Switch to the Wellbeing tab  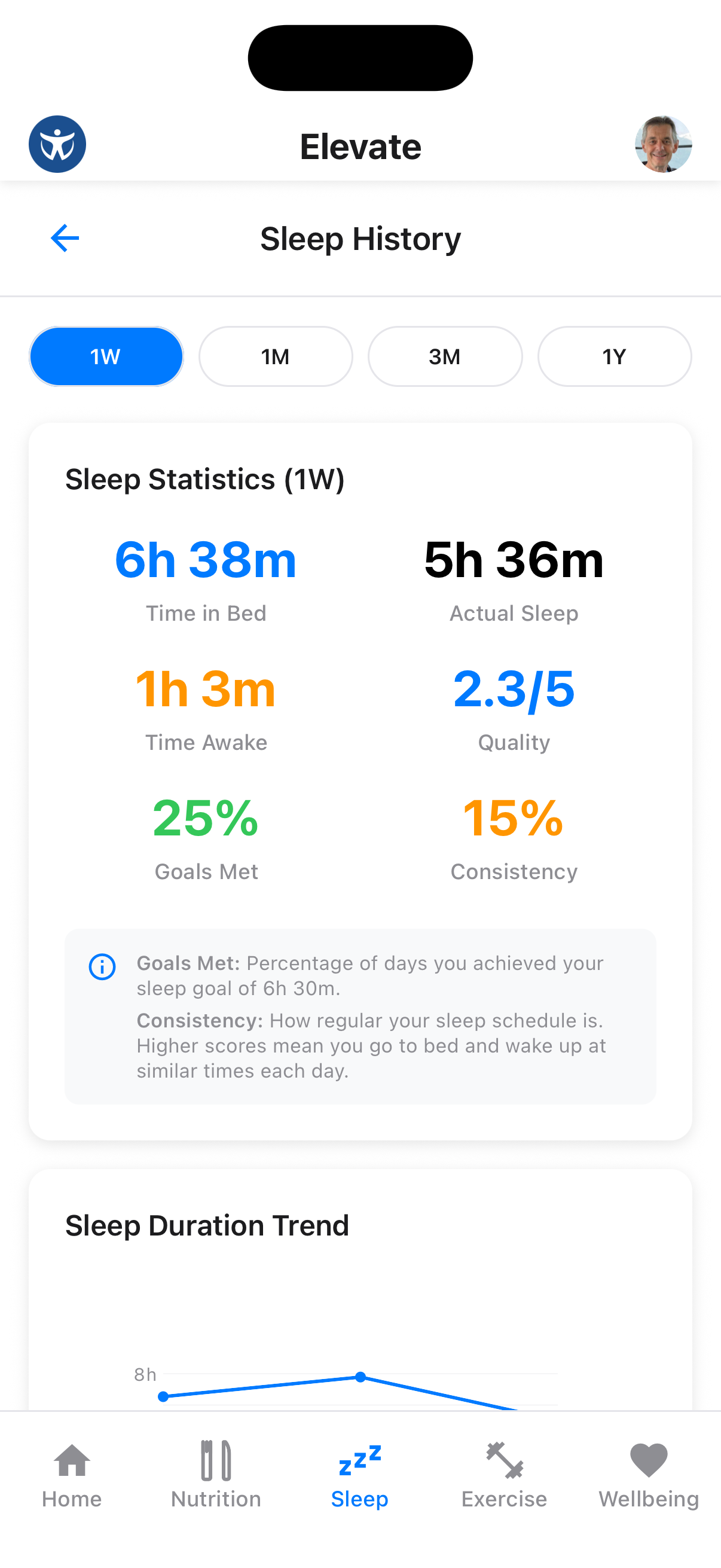pos(647,1485)
